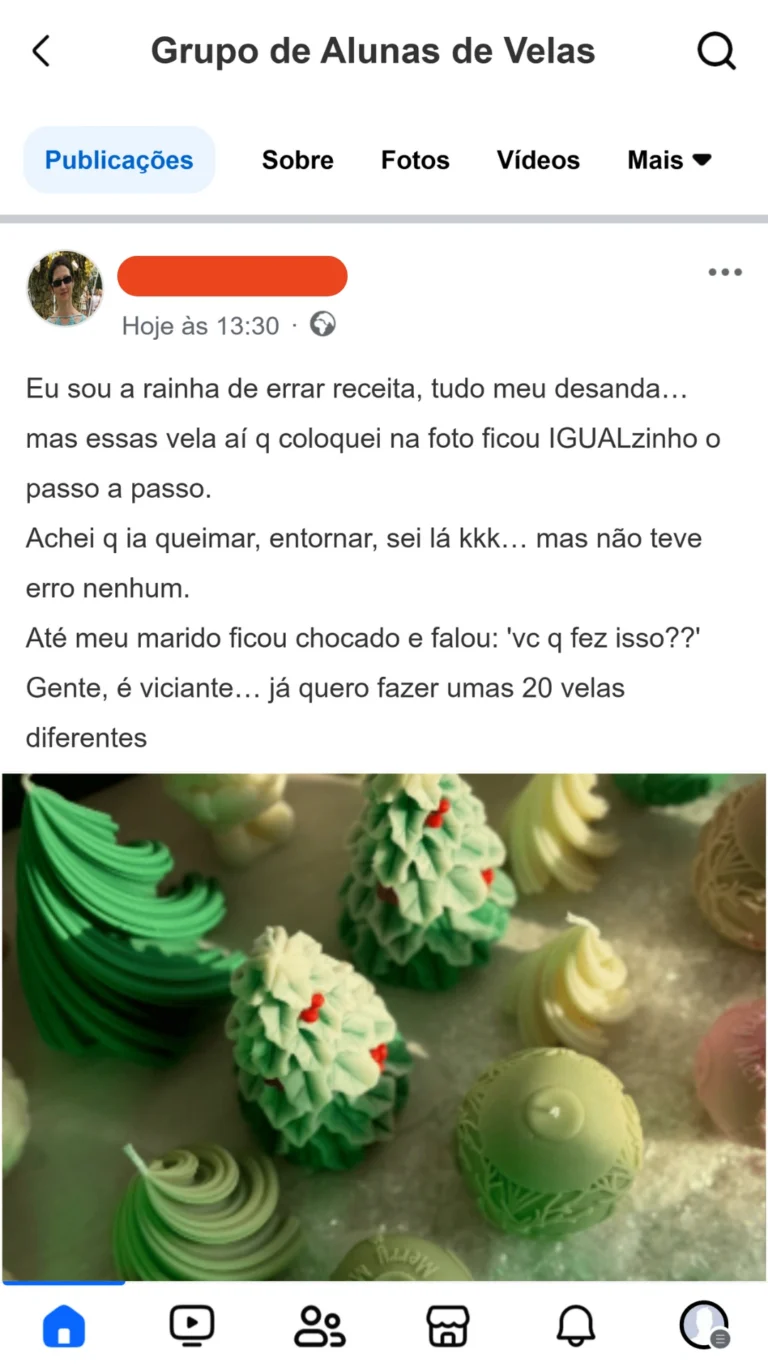The height and width of the screenshot is (1365, 768).
Task: View the Christmas candles photo full screen
Action: pyautogui.click(x=384, y=1026)
